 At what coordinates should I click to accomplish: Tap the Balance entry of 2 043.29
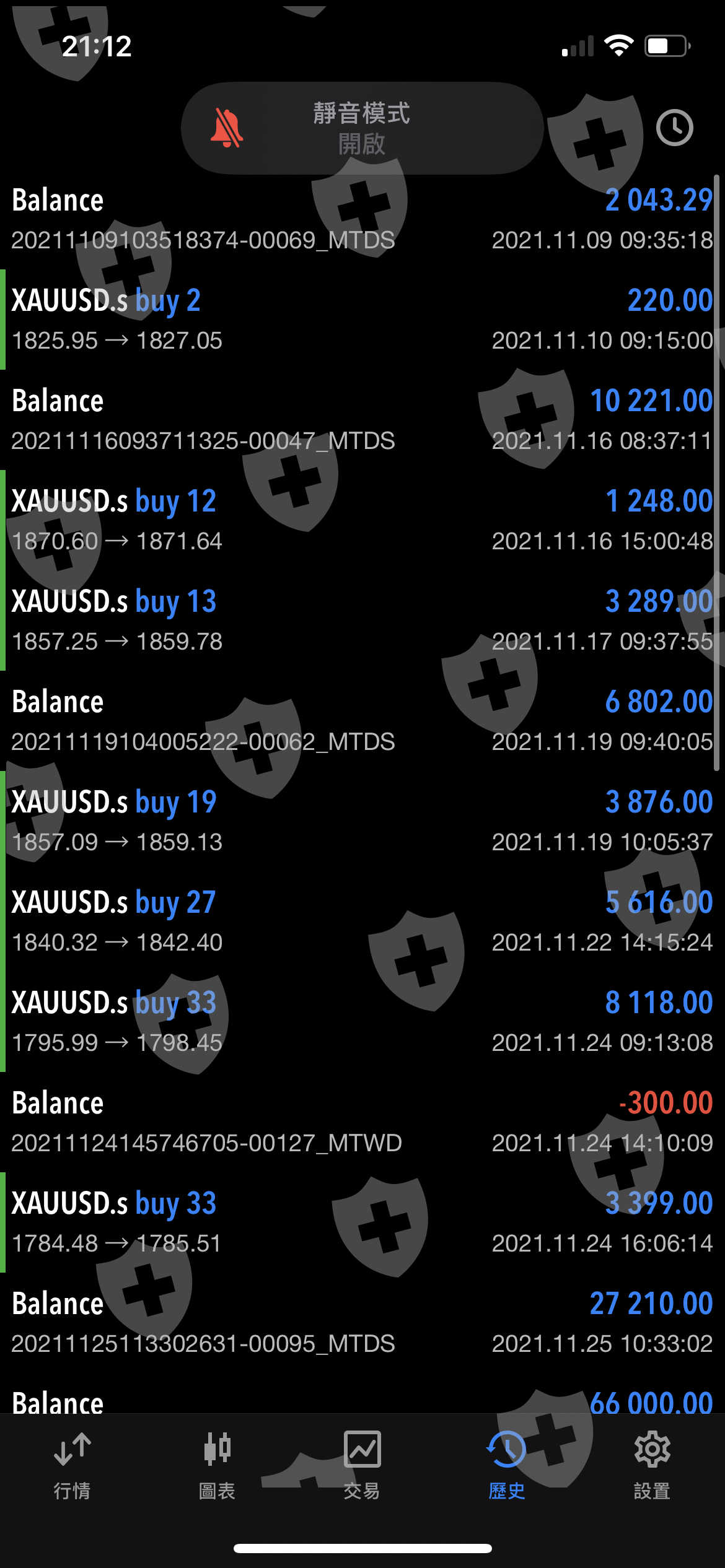pyautogui.click(x=362, y=219)
